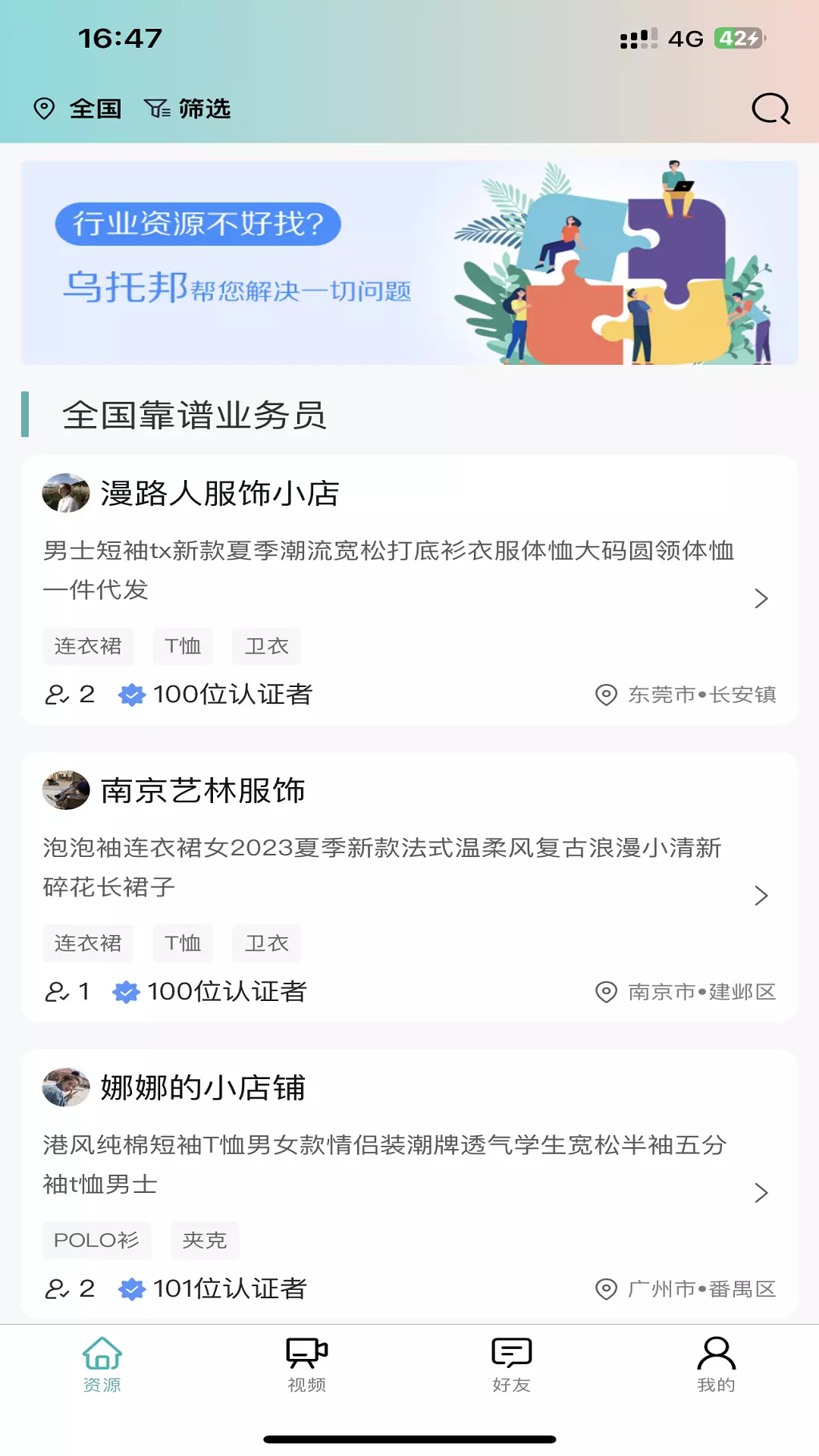Open the 筛选 filter options
Image resolution: width=819 pixels, height=1456 pixels.
click(187, 109)
